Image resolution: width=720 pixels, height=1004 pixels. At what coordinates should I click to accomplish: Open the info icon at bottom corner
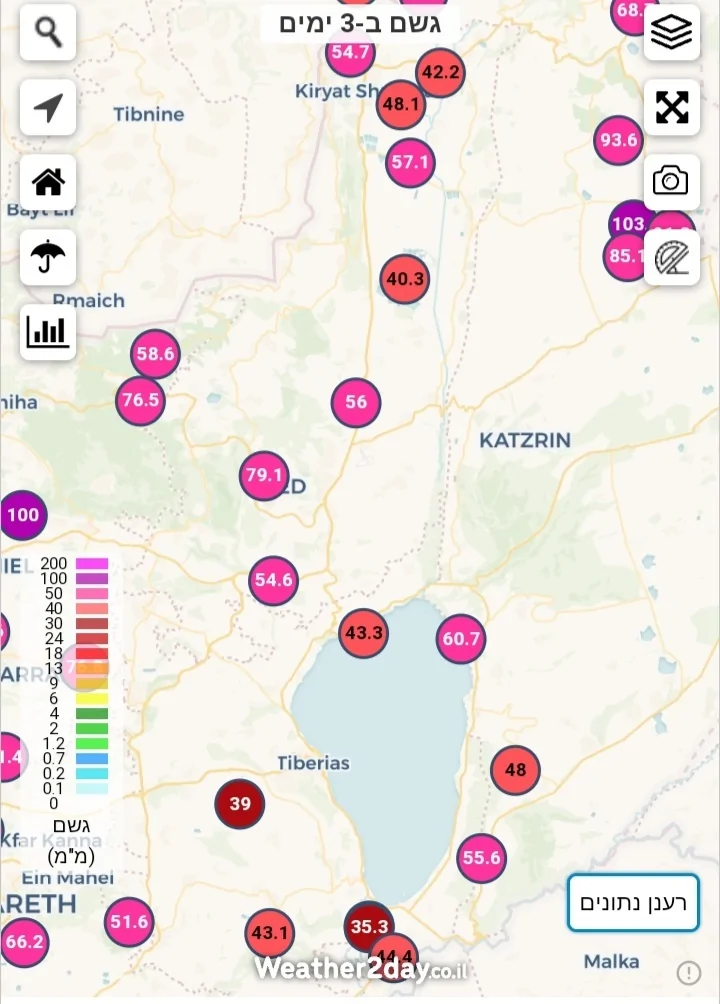pyautogui.click(x=688, y=973)
